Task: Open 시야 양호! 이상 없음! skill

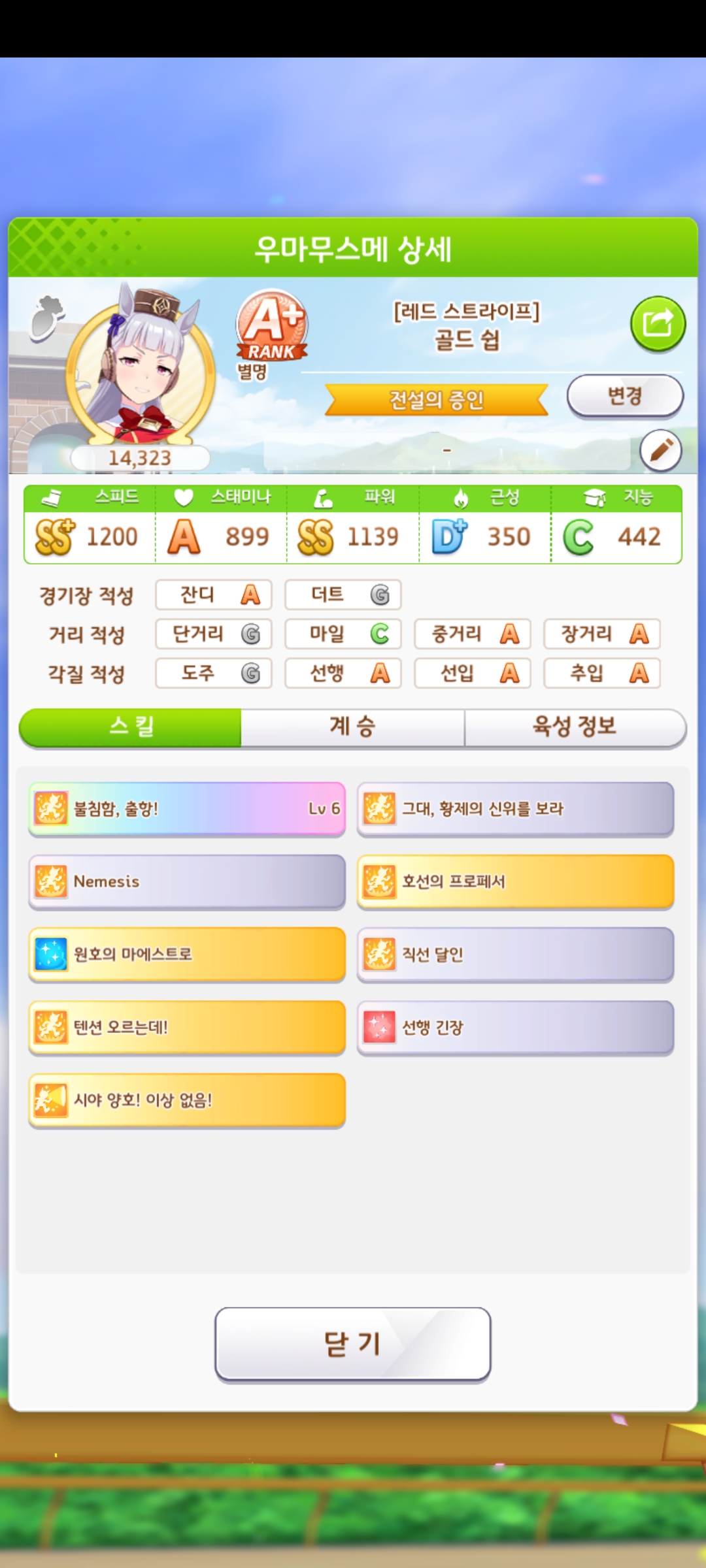Action: click(187, 1100)
